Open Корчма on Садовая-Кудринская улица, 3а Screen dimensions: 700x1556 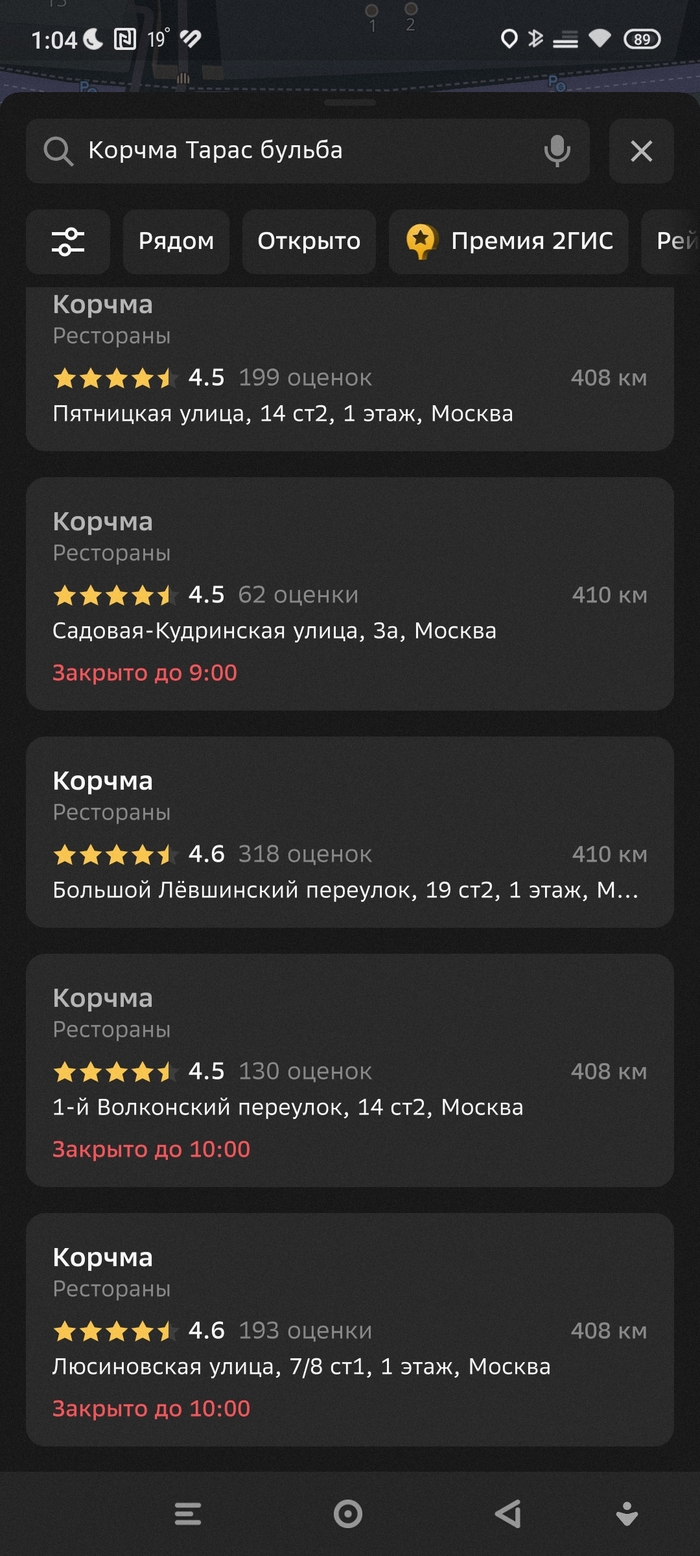(349, 593)
